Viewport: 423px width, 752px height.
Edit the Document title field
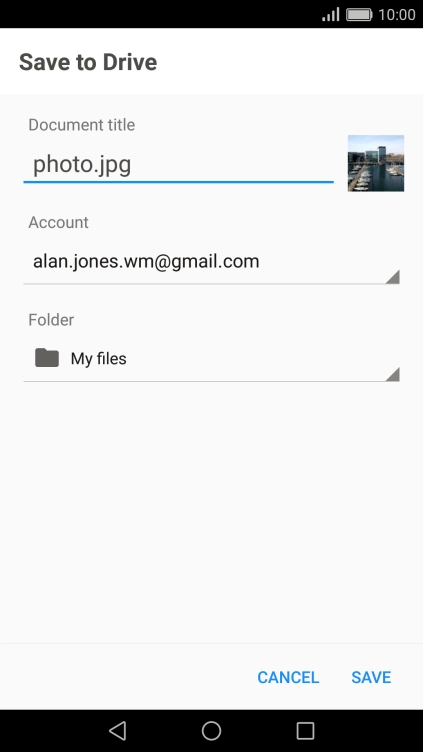(178, 165)
